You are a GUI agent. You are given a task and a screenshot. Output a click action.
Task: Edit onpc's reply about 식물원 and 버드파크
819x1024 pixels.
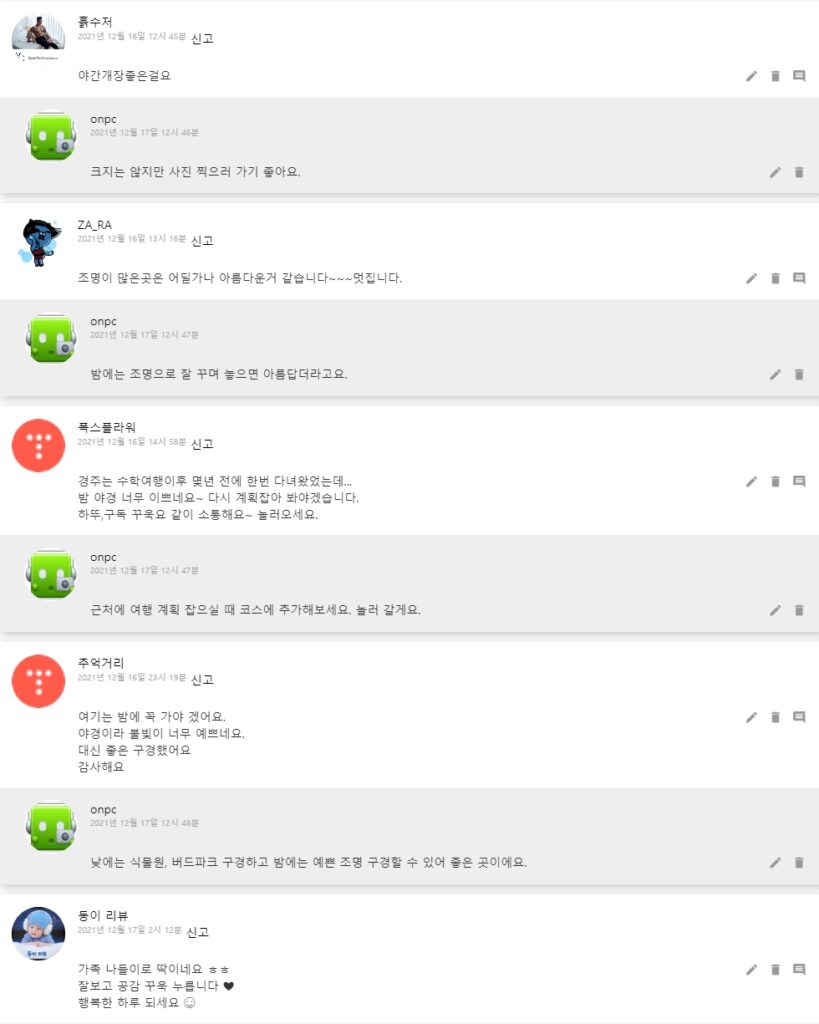click(x=775, y=861)
